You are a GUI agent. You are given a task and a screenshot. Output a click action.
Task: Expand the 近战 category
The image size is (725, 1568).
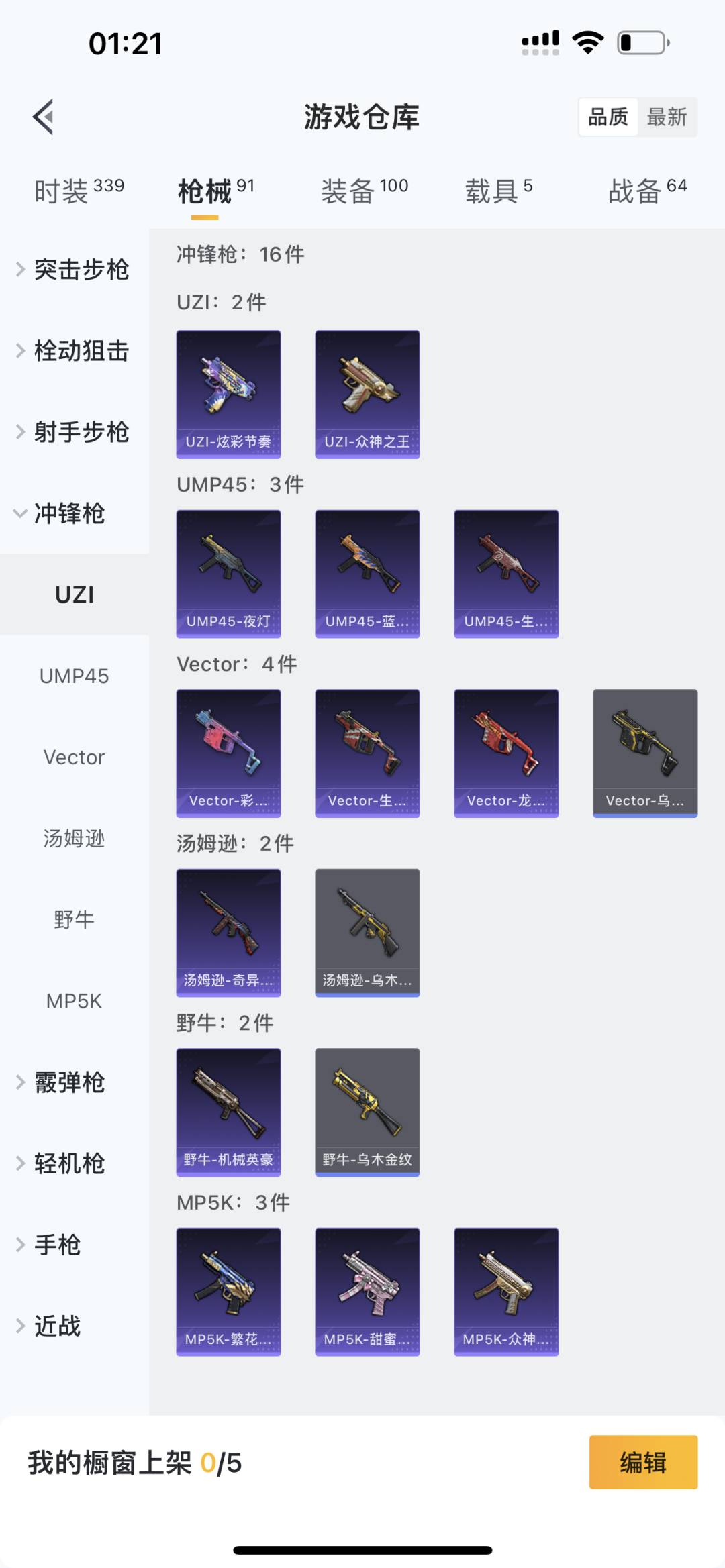[74, 1326]
